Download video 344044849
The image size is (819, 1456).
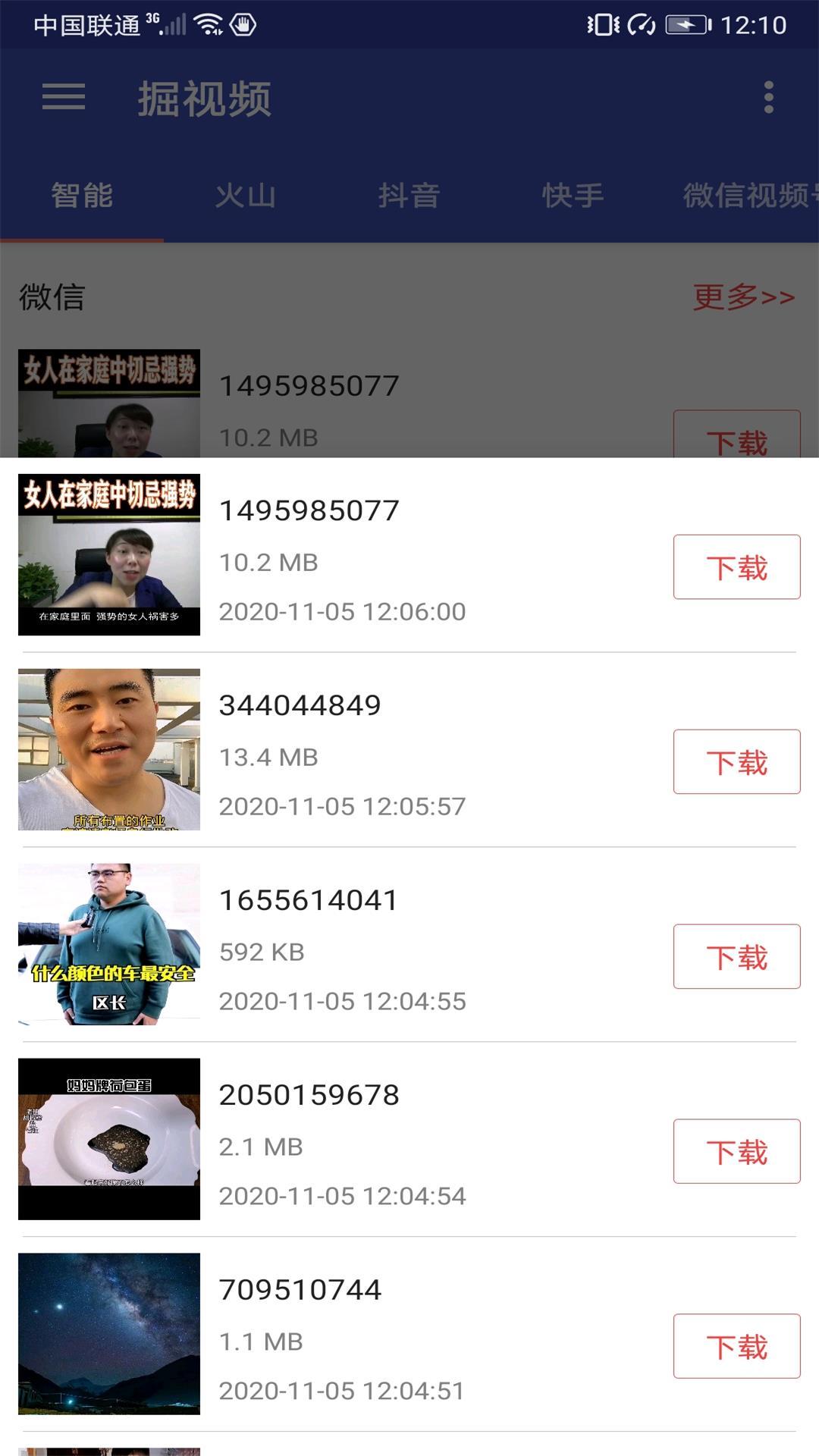pyautogui.click(x=736, y=762)
